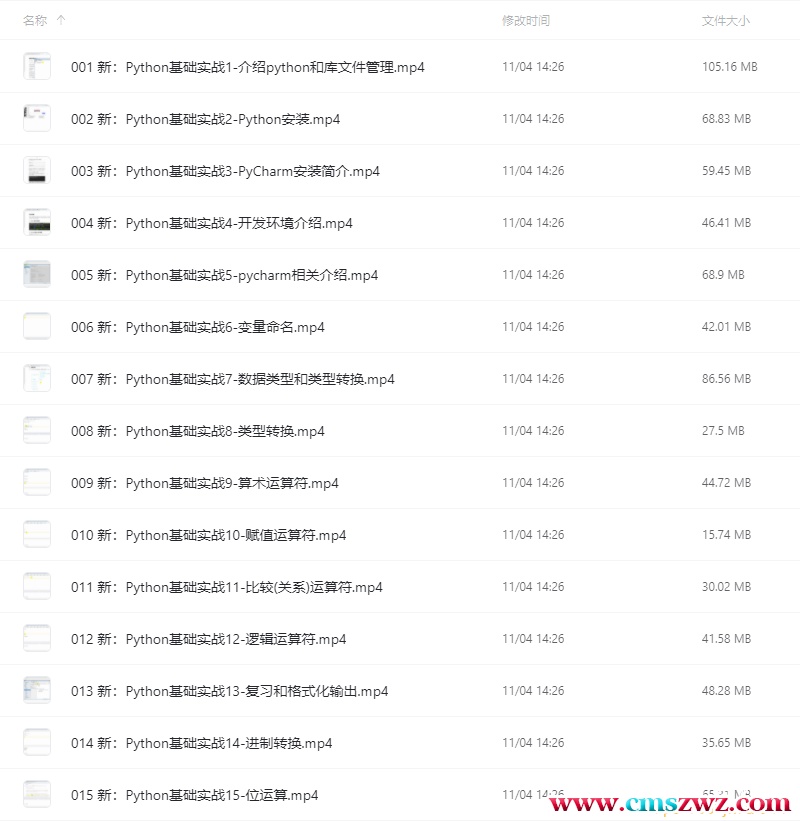Sort the list by 文件大小

(x=725, y=20)
